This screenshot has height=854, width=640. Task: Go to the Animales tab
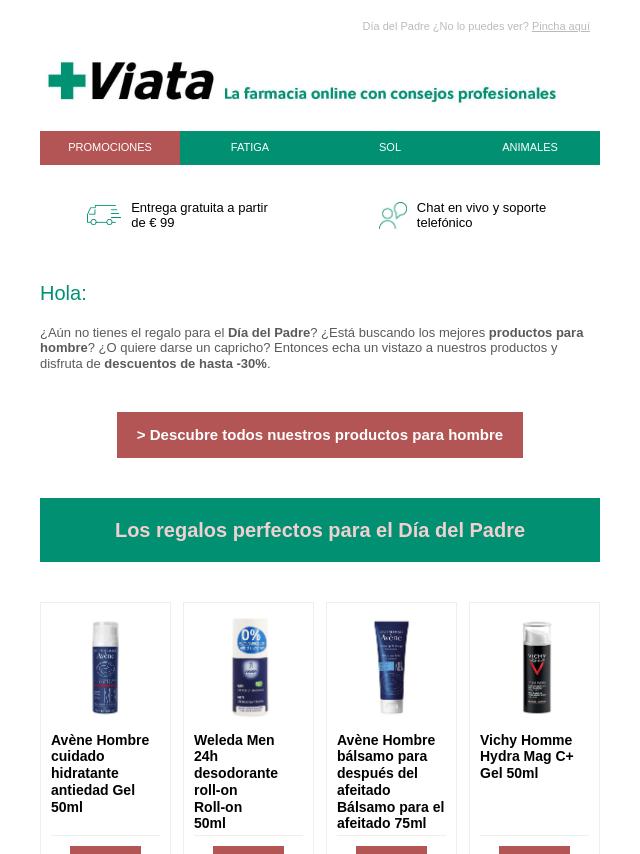(530, 148)
